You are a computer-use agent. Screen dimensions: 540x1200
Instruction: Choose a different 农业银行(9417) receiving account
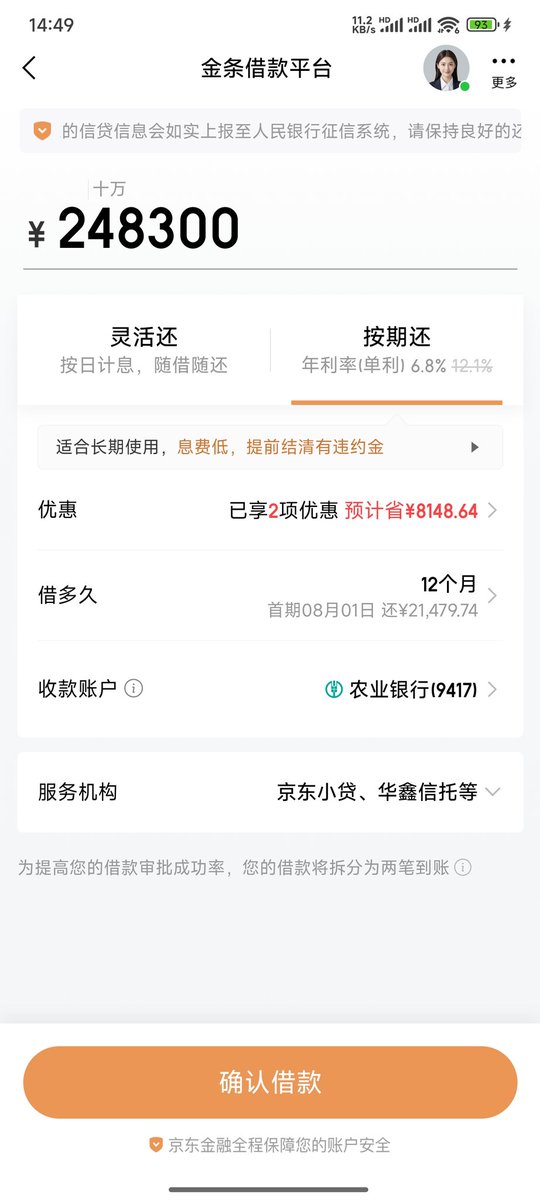(x=411, y=689)
